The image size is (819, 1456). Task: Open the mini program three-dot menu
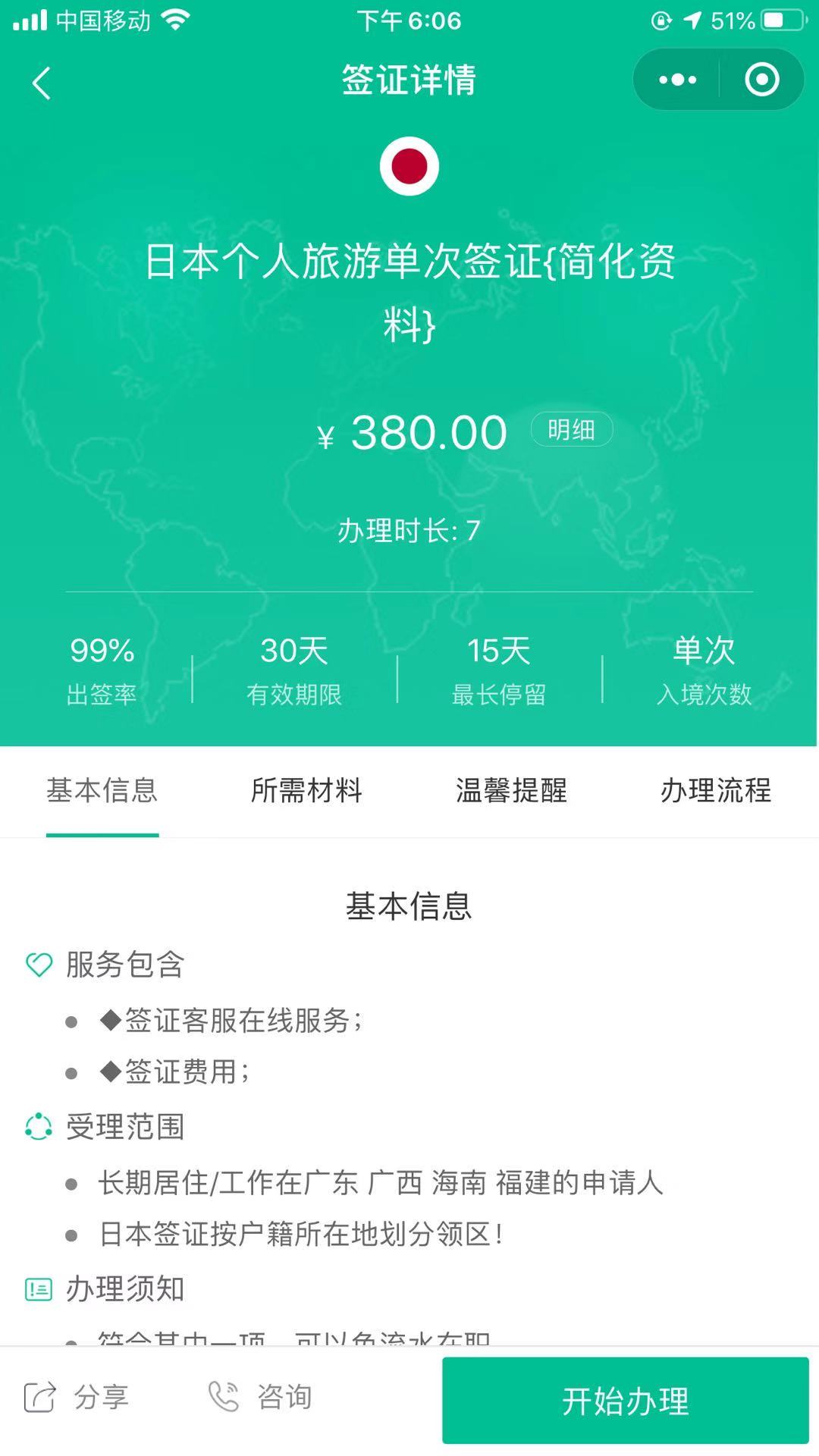tap(677, 80)
